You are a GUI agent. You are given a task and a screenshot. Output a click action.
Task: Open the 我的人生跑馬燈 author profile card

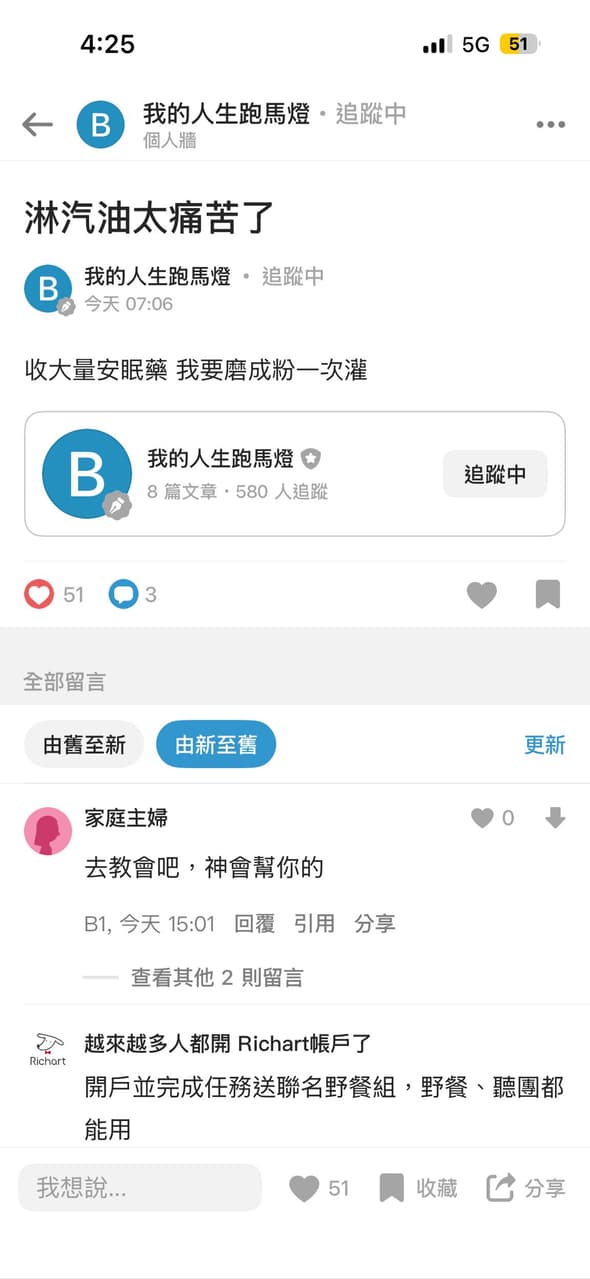point(295,474)
